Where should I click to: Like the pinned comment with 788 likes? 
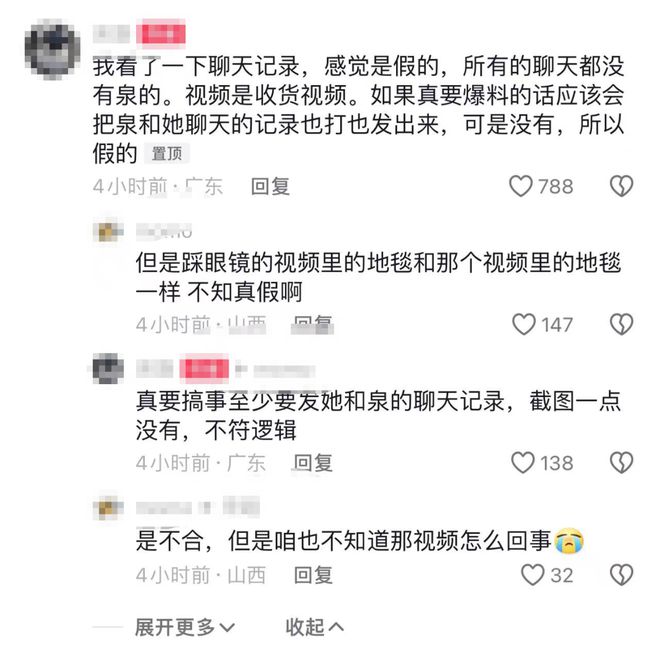tap(522, 186)
